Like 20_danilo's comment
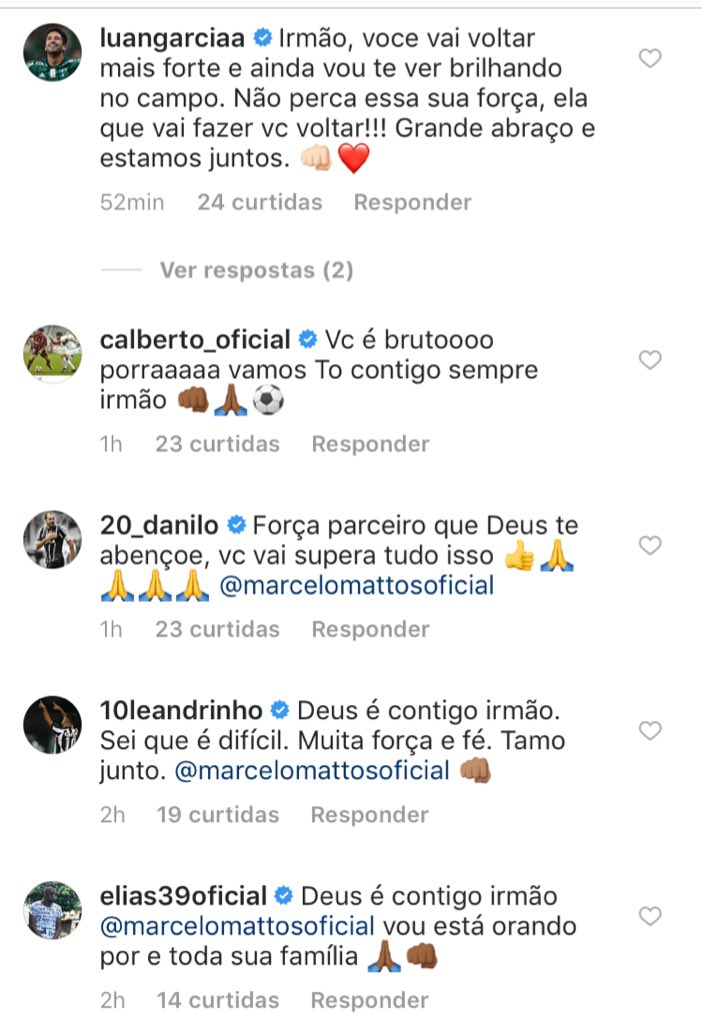The width and height of the screenshot is (702, 1023). coord(650,545)
